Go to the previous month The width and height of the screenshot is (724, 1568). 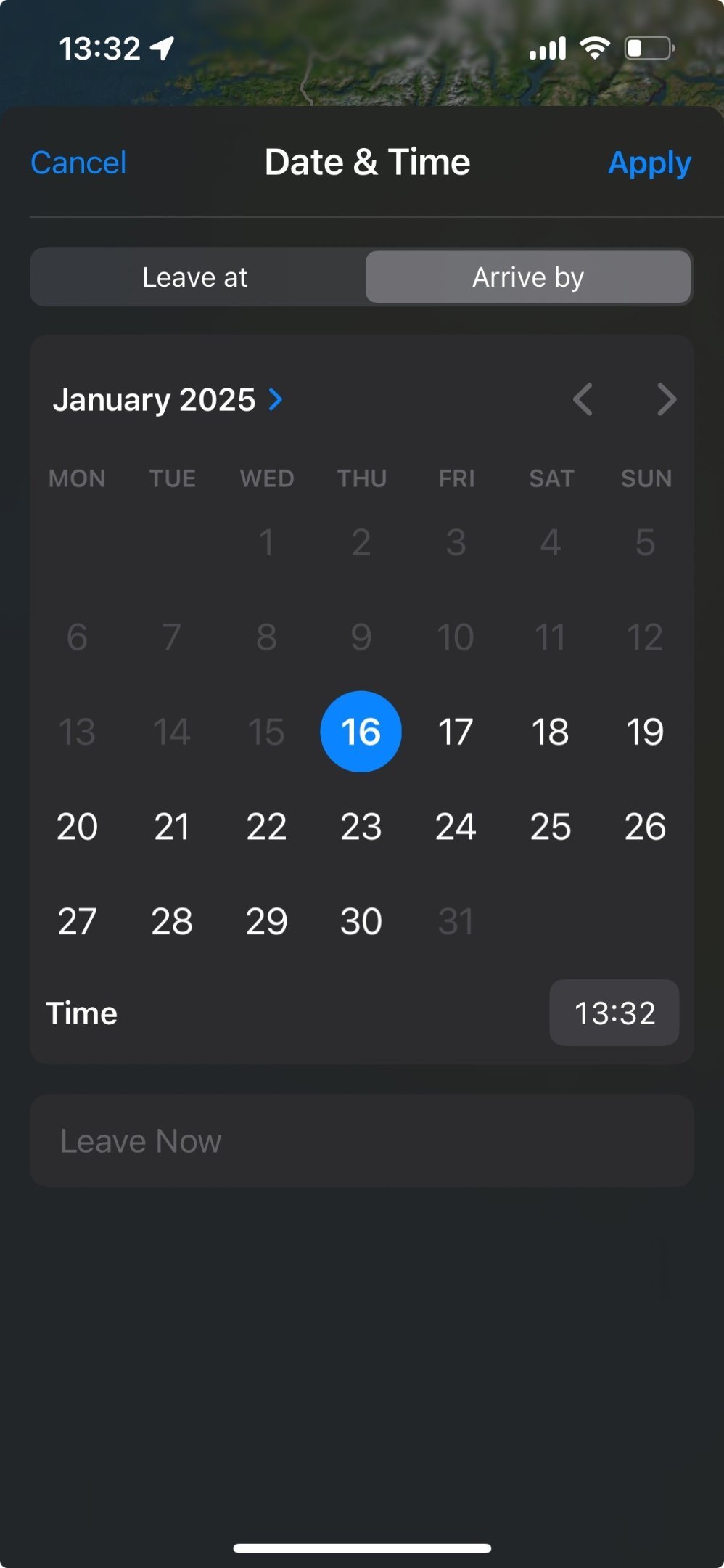(583, 399)
